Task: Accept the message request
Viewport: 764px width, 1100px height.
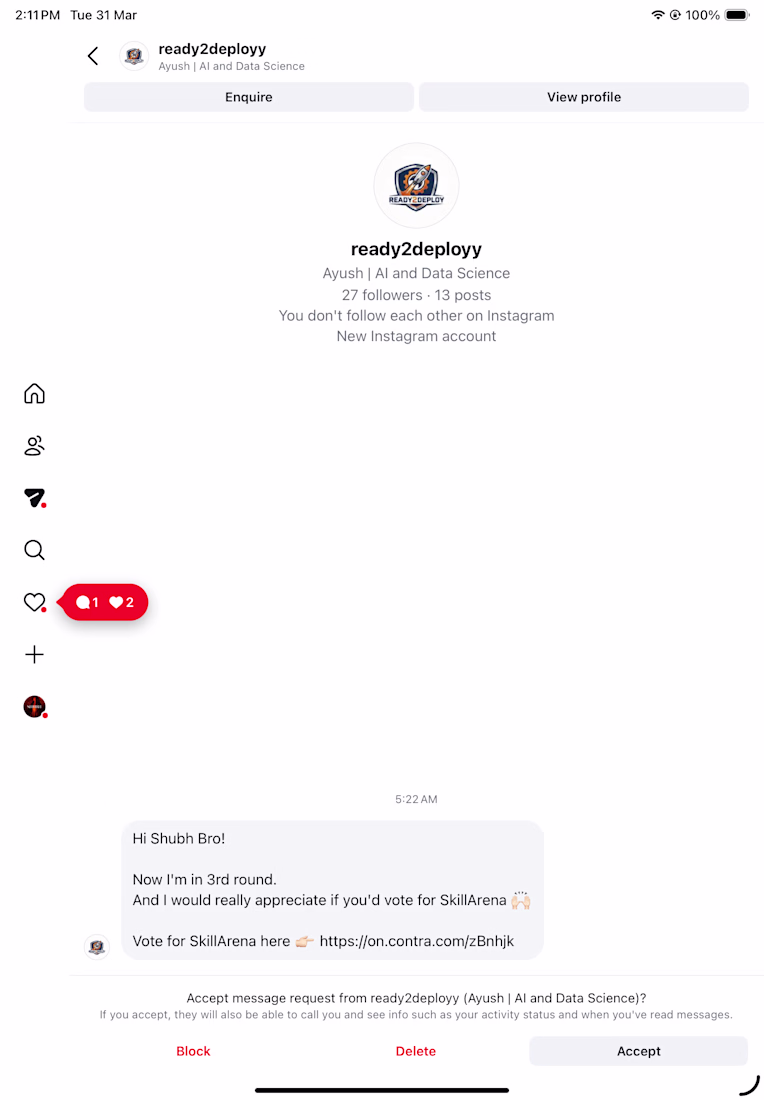Action: (x=638, y=1051)
